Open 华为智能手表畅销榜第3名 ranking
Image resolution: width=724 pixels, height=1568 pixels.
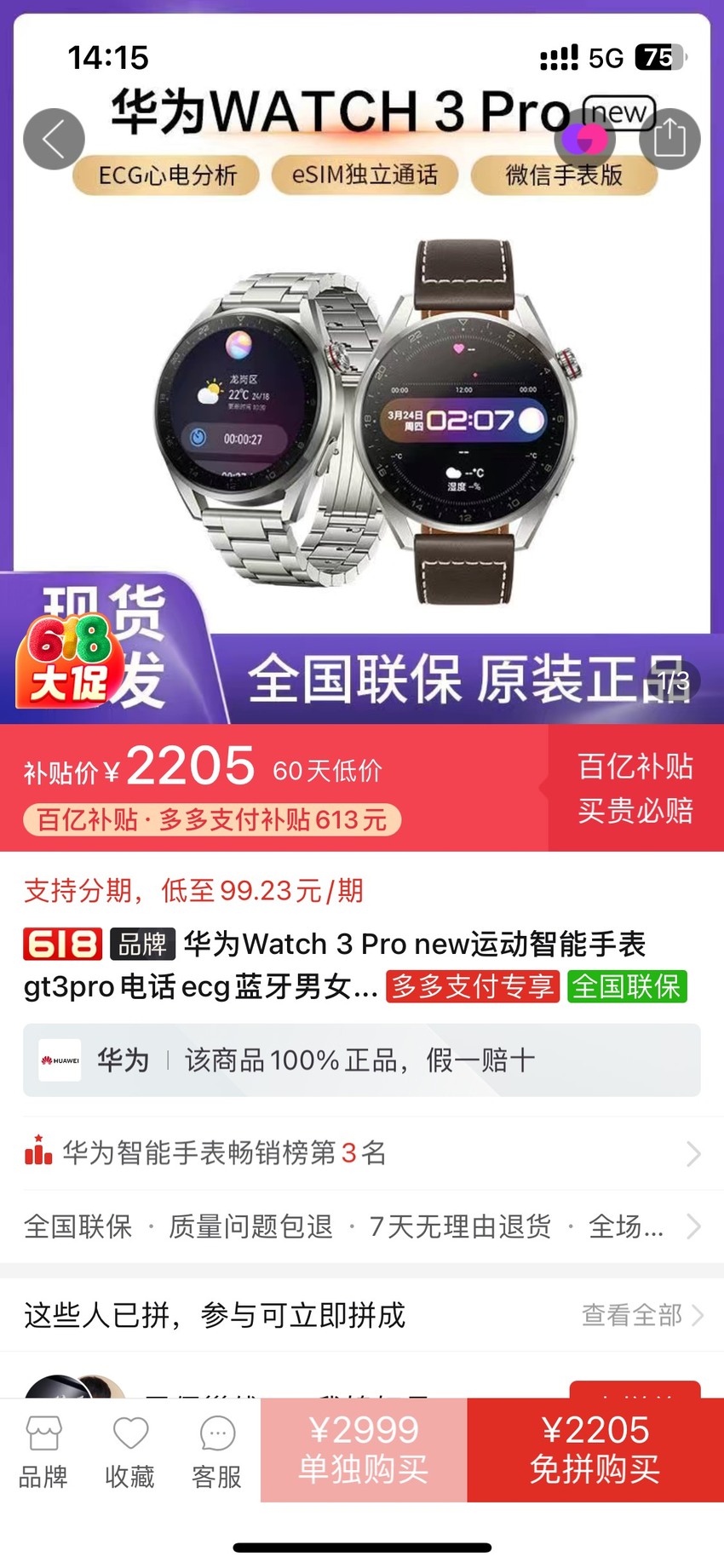(362, 1153)
